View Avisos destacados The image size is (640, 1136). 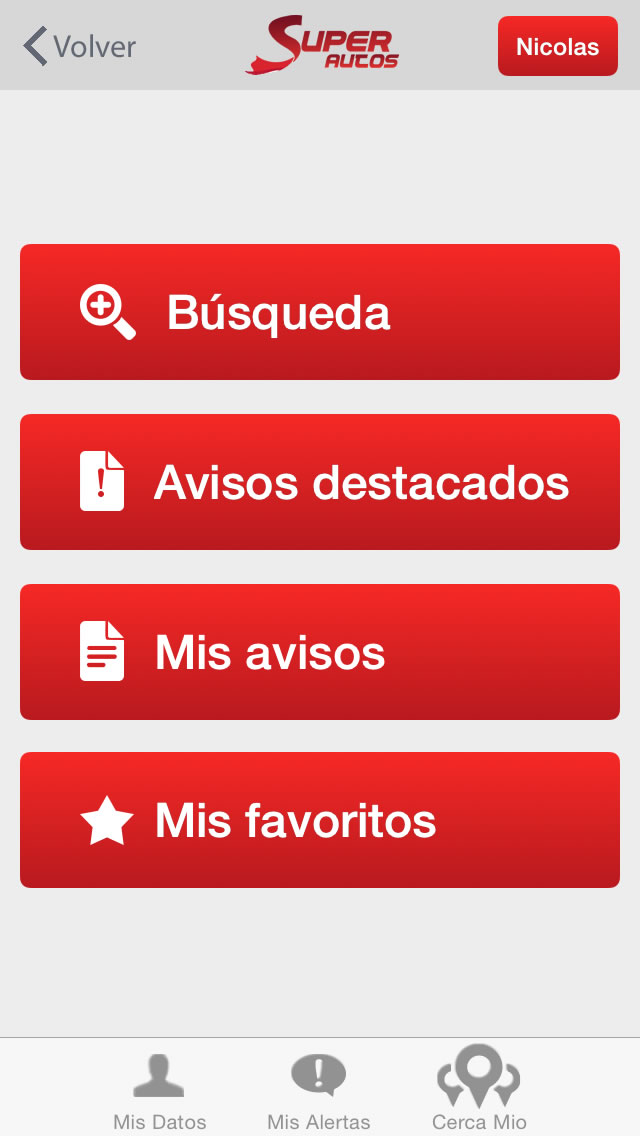pos(320,482)
